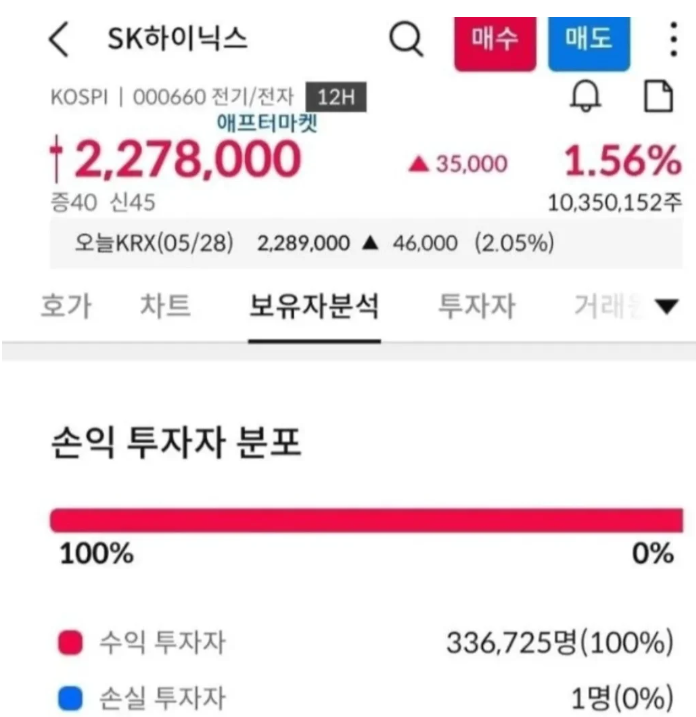Expand the tab list with the down arrow

coord(667,306)
